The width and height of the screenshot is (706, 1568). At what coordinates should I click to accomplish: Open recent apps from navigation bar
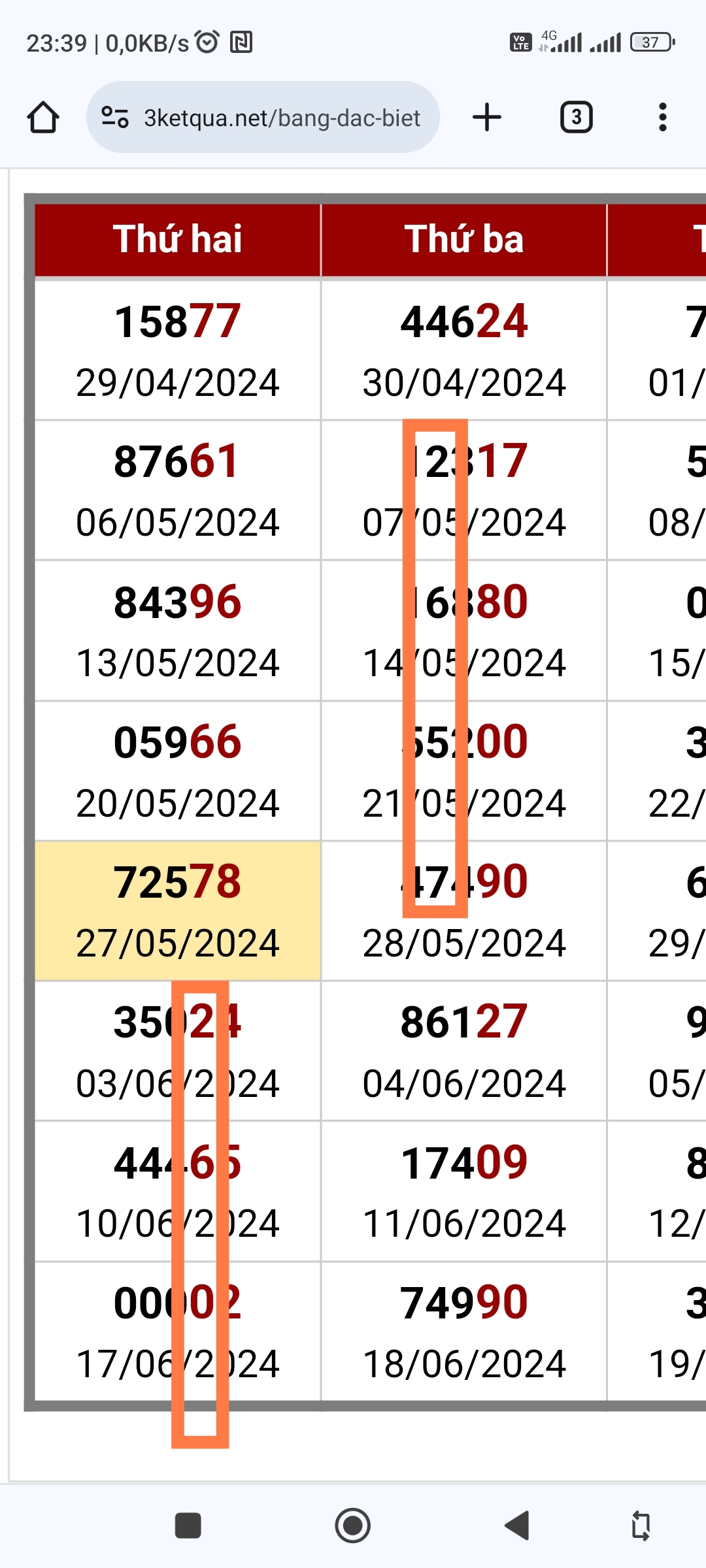tap(188, 1526)
